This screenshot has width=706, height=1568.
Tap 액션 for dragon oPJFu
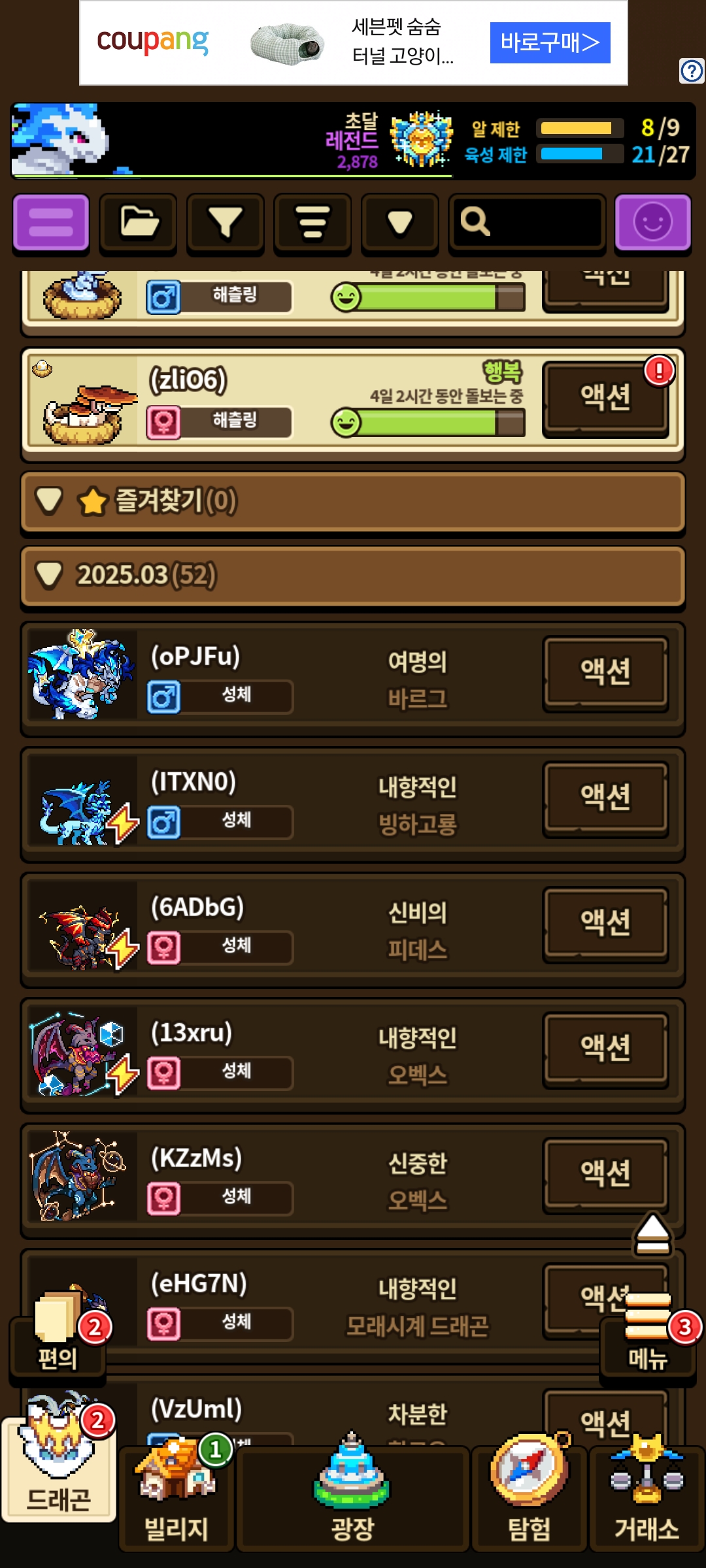click(606, 673)
